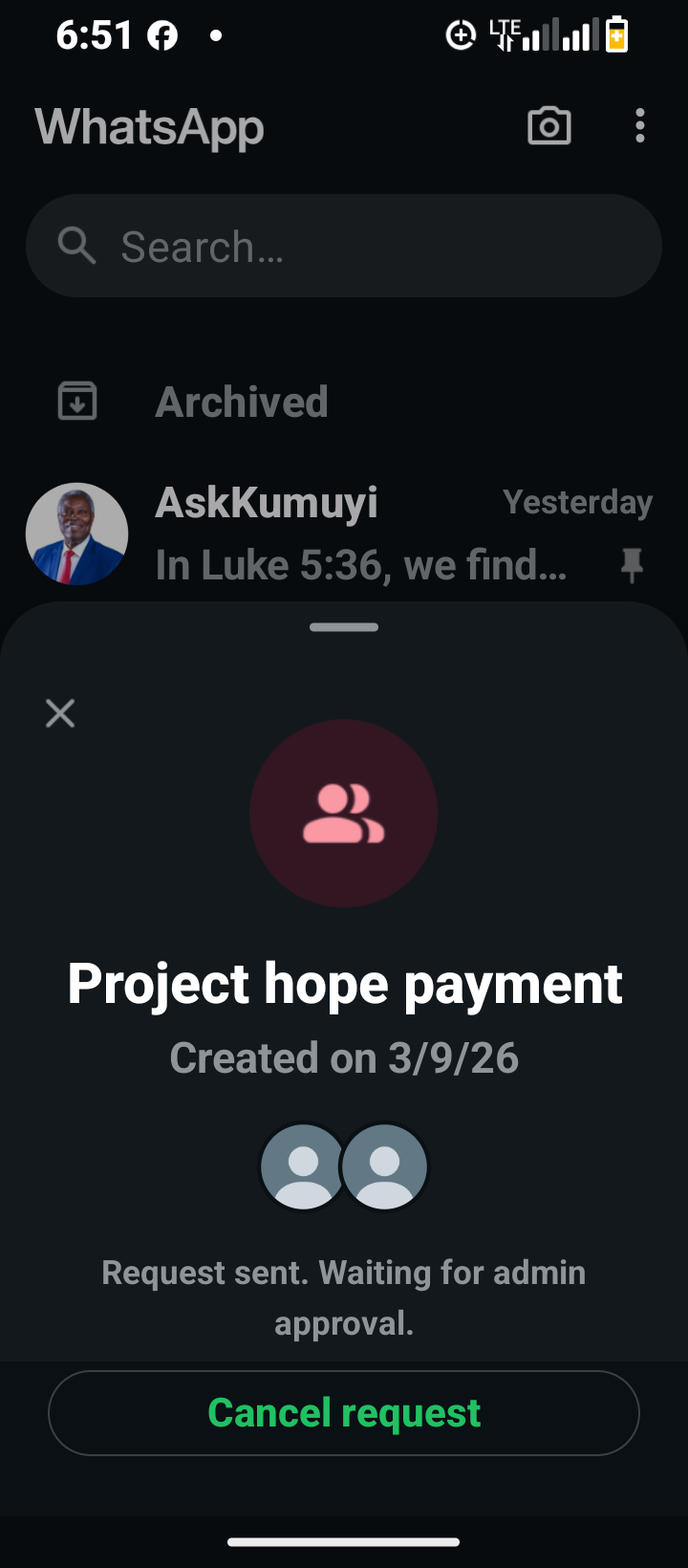Viewport: 688px width, 1568px height.
Task: Close the Project hope payment sheet
Action: [x=60, y=713]
